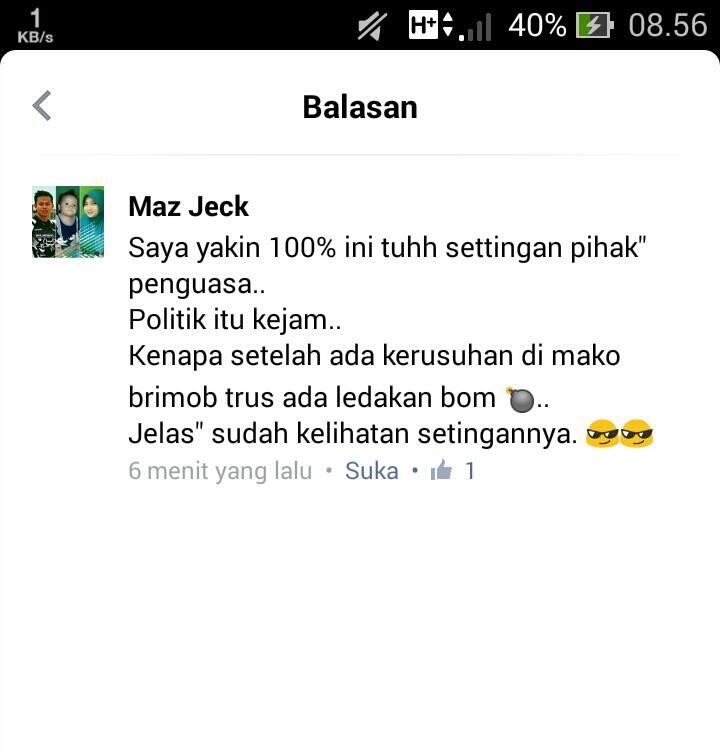View the people who liked this comment
The width and height of the screenshot is (720, 753).
tap(453, 470)
